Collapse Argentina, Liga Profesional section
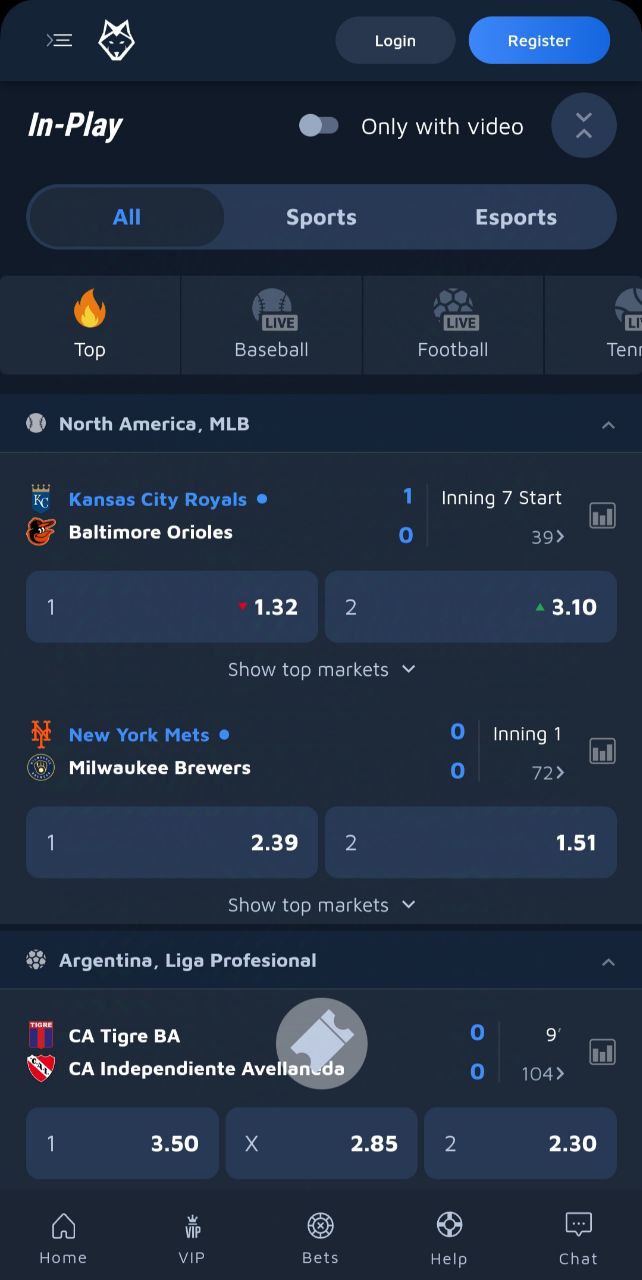 pyautogui.click(x=608, y=962)
